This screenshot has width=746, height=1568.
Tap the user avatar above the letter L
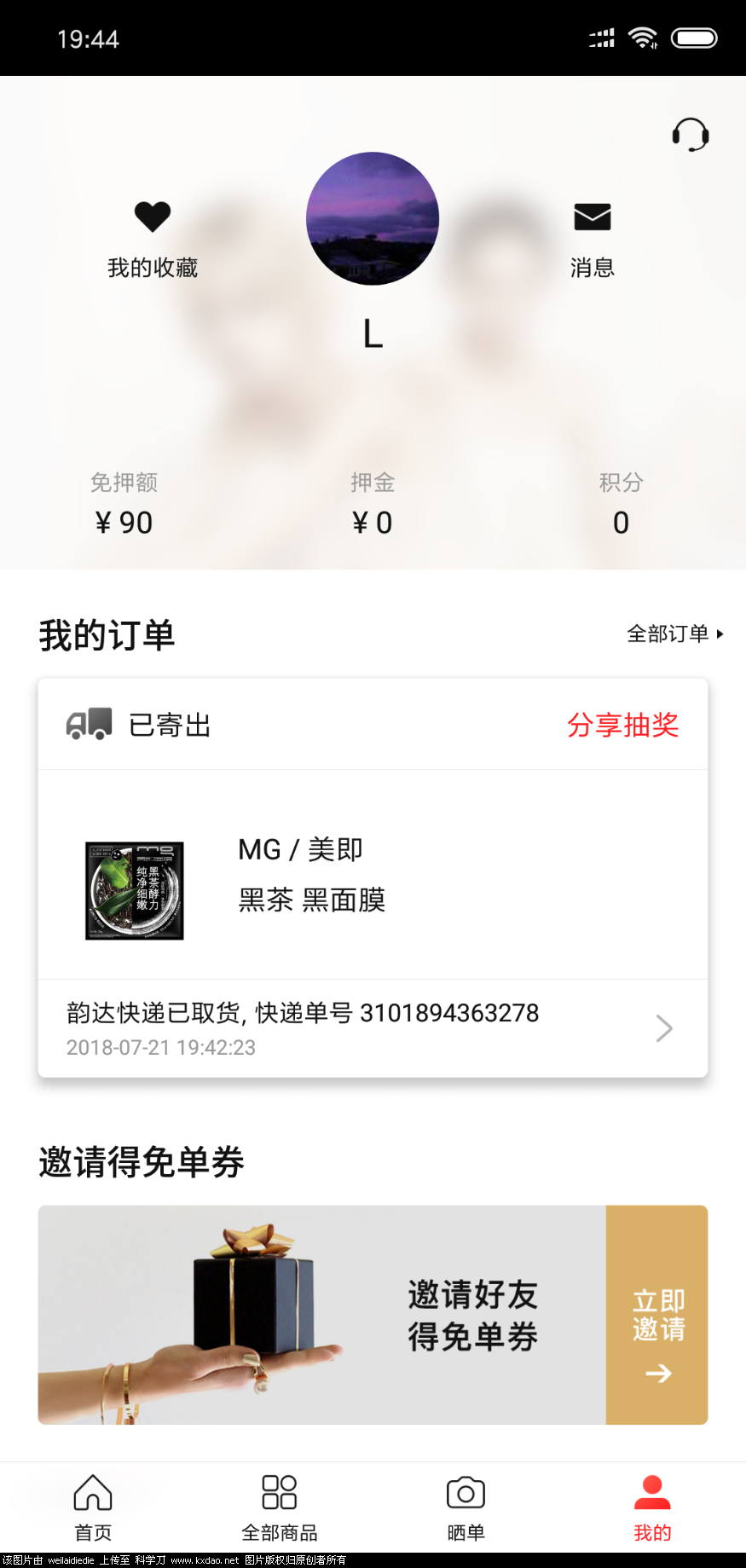(x=373, y=218)
